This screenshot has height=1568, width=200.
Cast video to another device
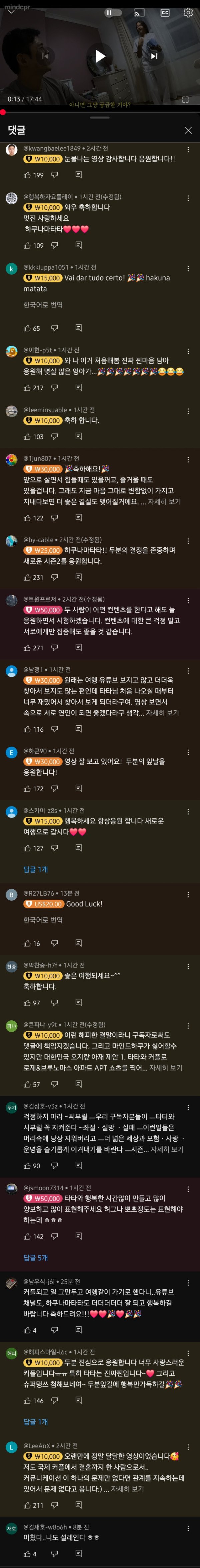click(x=139, y=12)
